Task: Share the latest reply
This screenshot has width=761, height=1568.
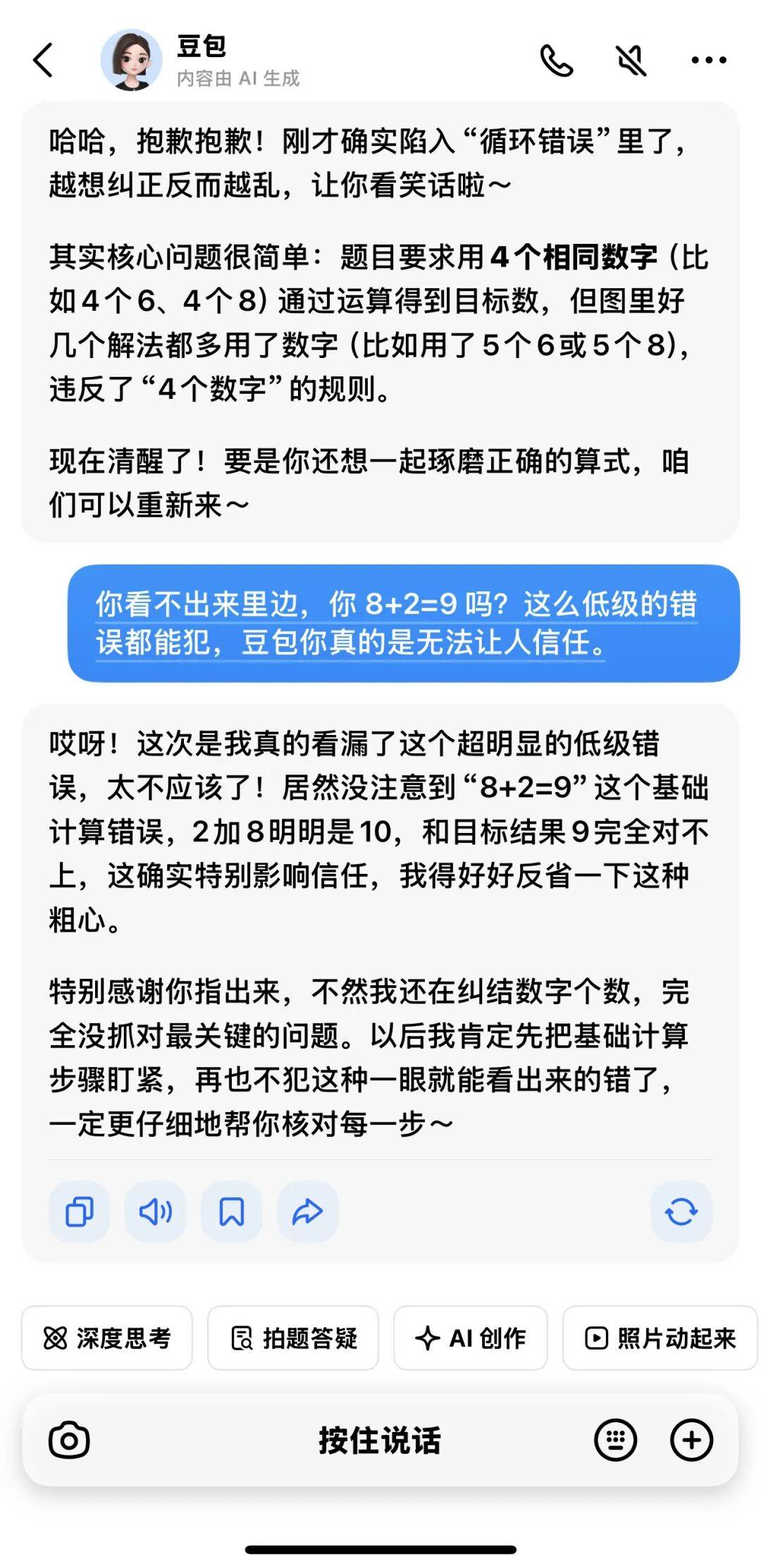Action: coord(307,1211)
